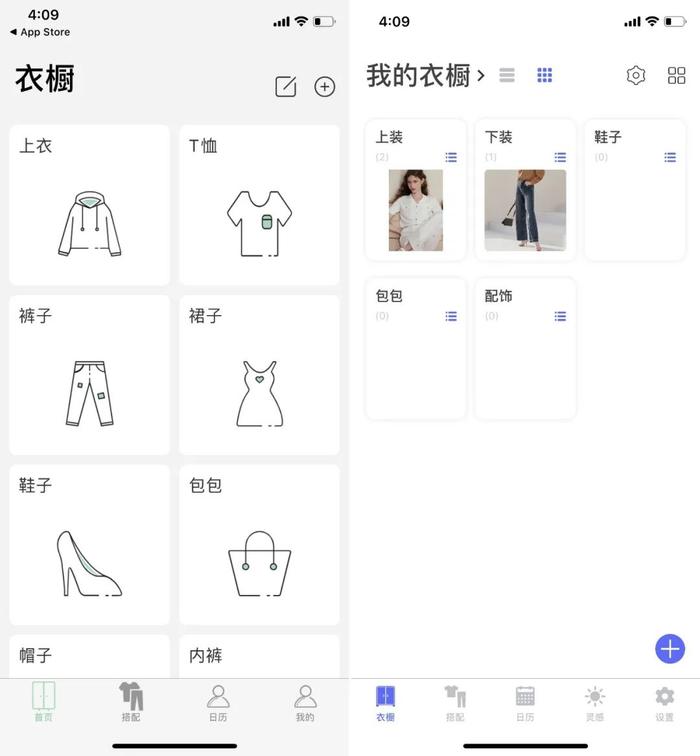
Task: Open the 鞋子 high-heel category card
Action: (90, 545)
